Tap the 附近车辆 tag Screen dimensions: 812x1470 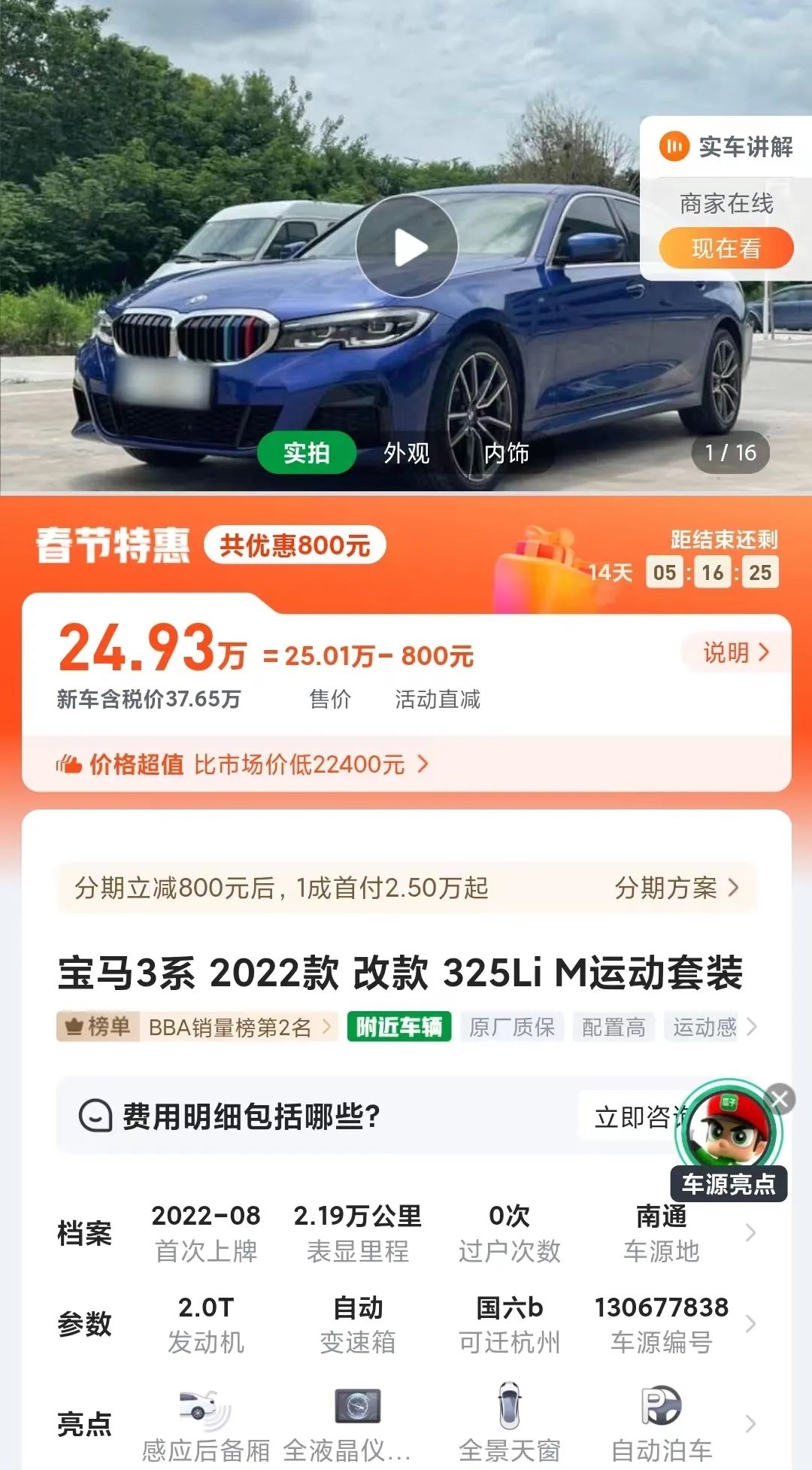(398, 1027)
